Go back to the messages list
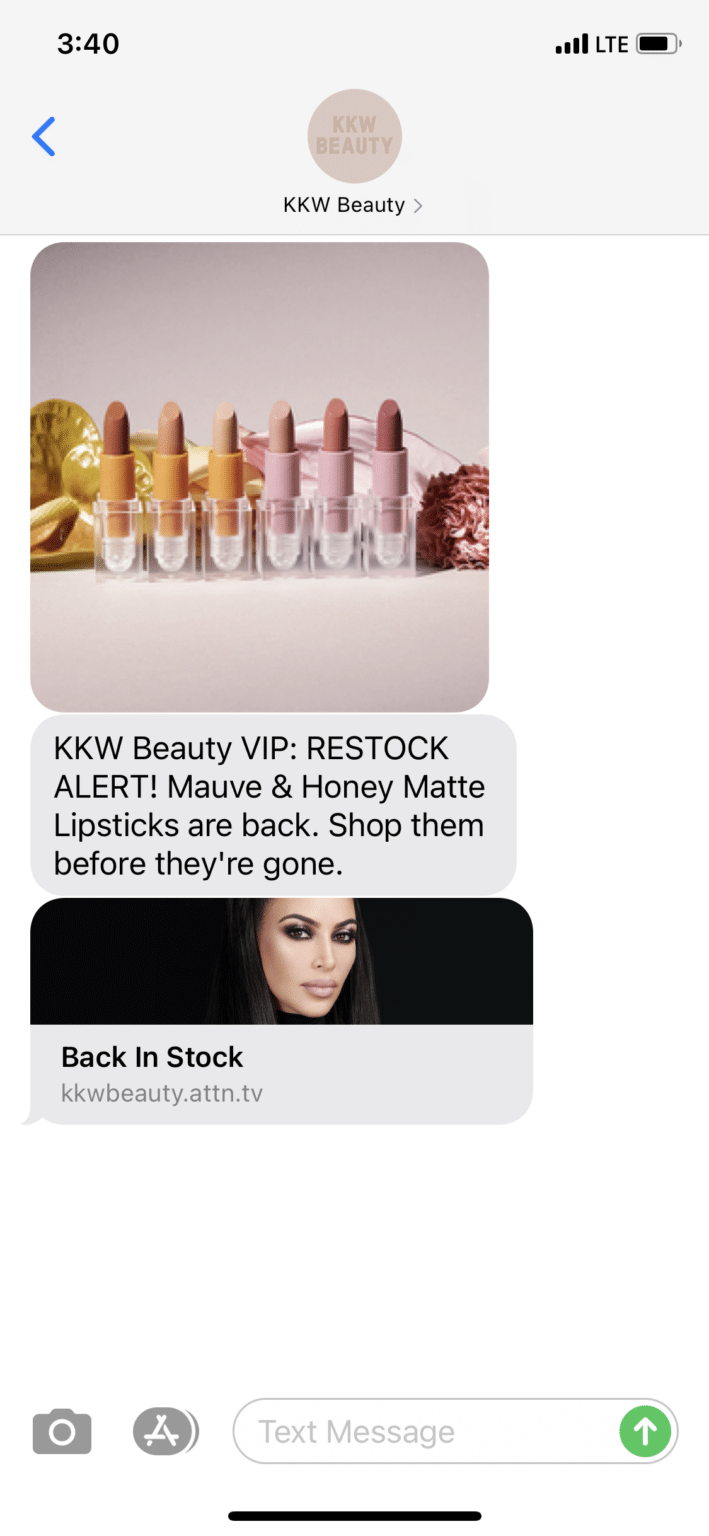Screen dimensions: 709x1536 tap(43, 137)
